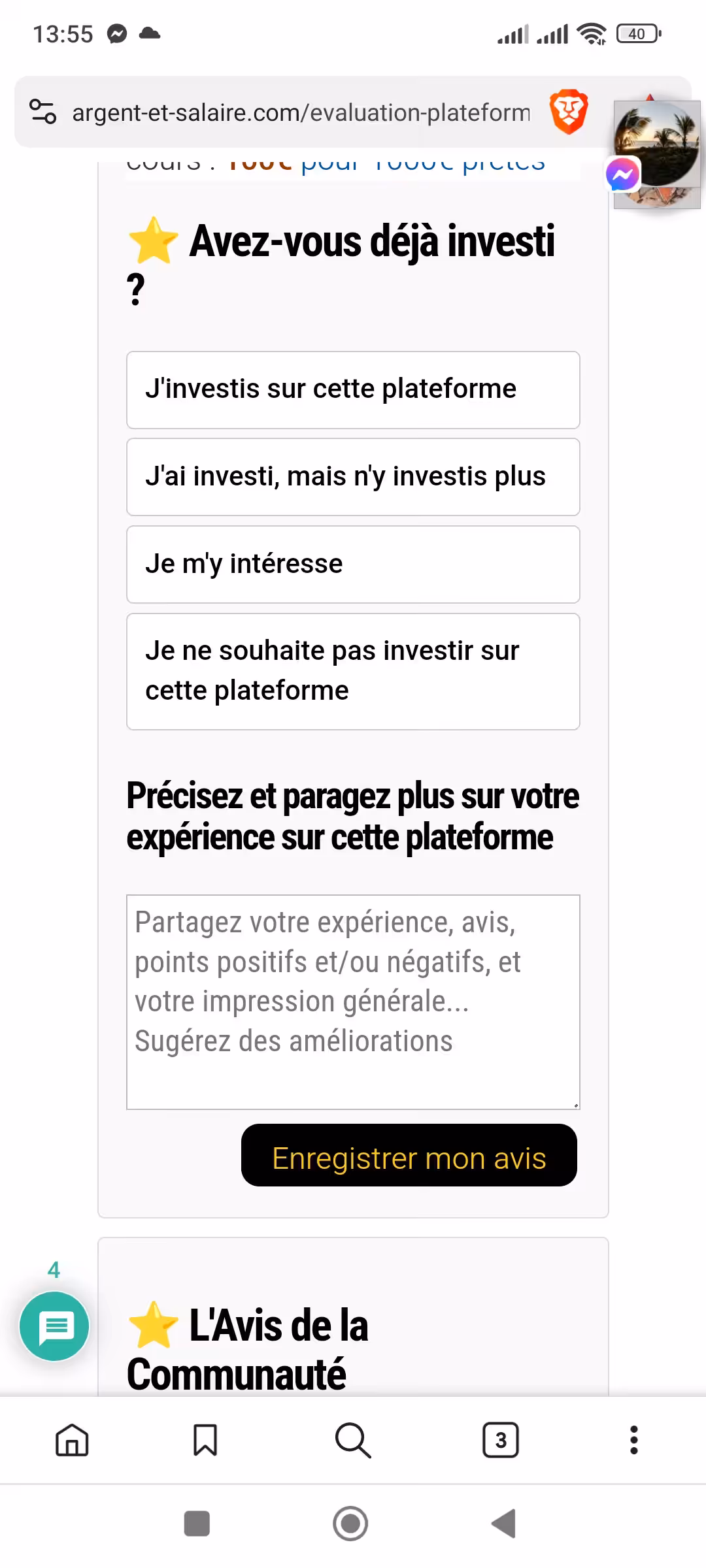Open site settings icon in address bar
The image size is (706, 1568).
[43, 112]
